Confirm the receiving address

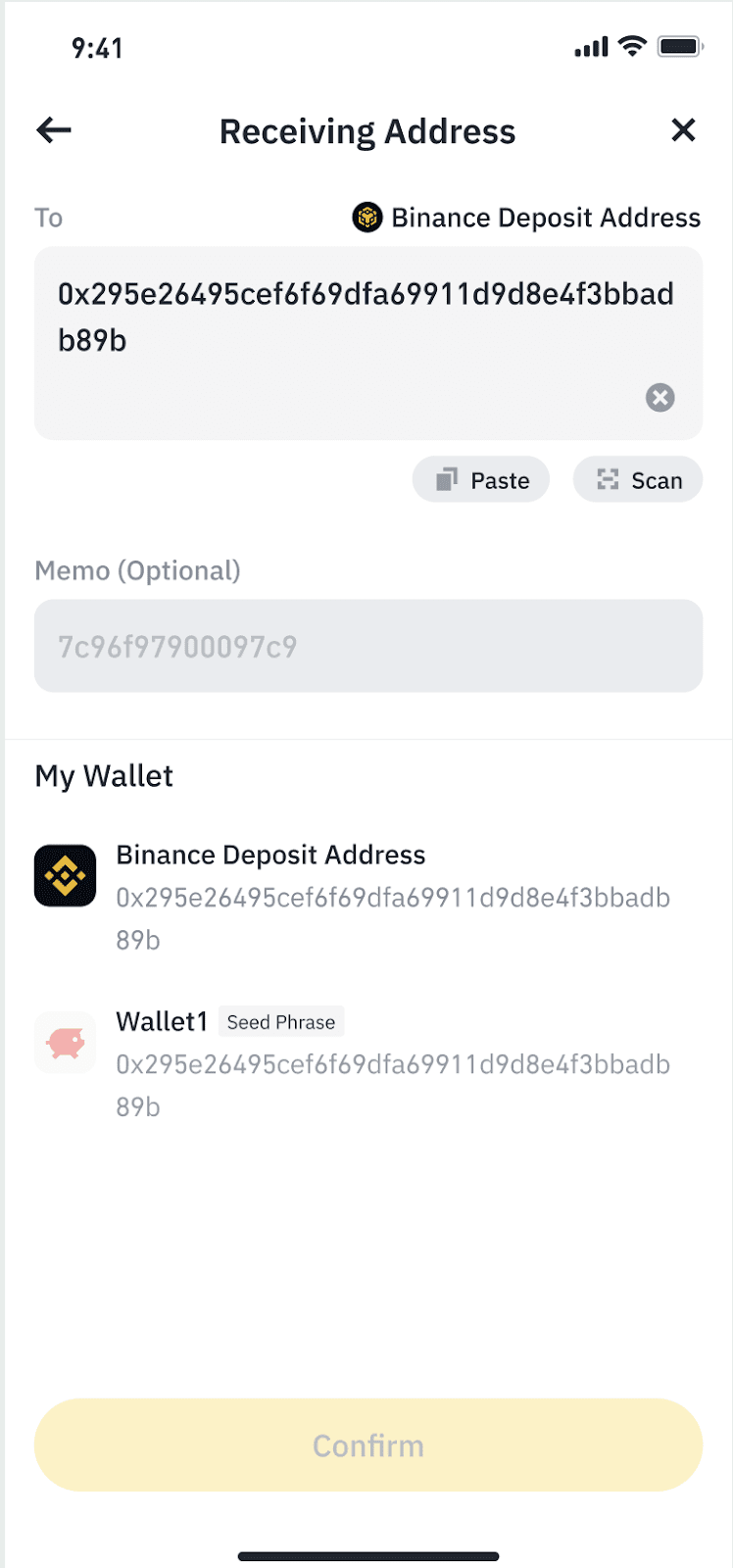pyautogui.click(x=368, y=1445)
